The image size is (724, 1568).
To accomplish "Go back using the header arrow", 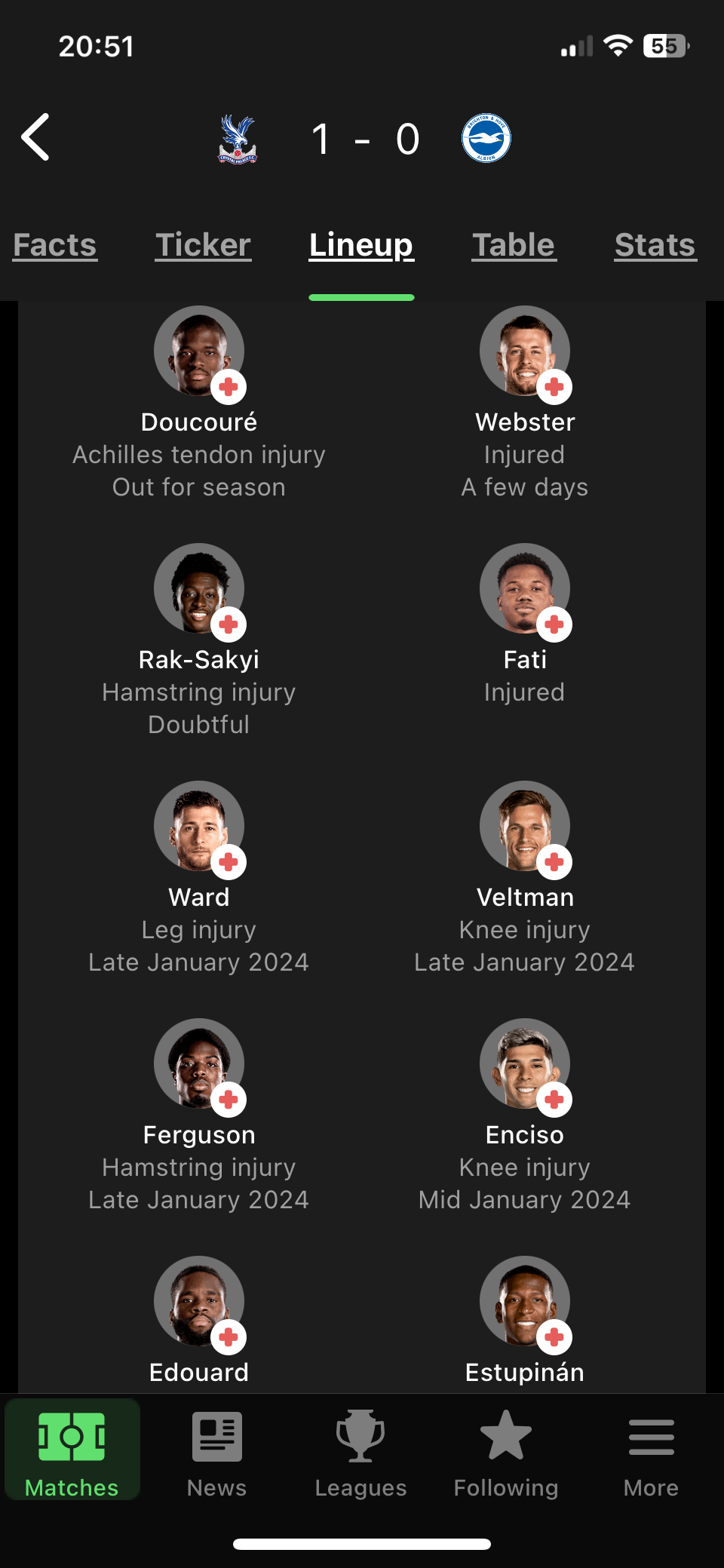I will click(35, 137).
